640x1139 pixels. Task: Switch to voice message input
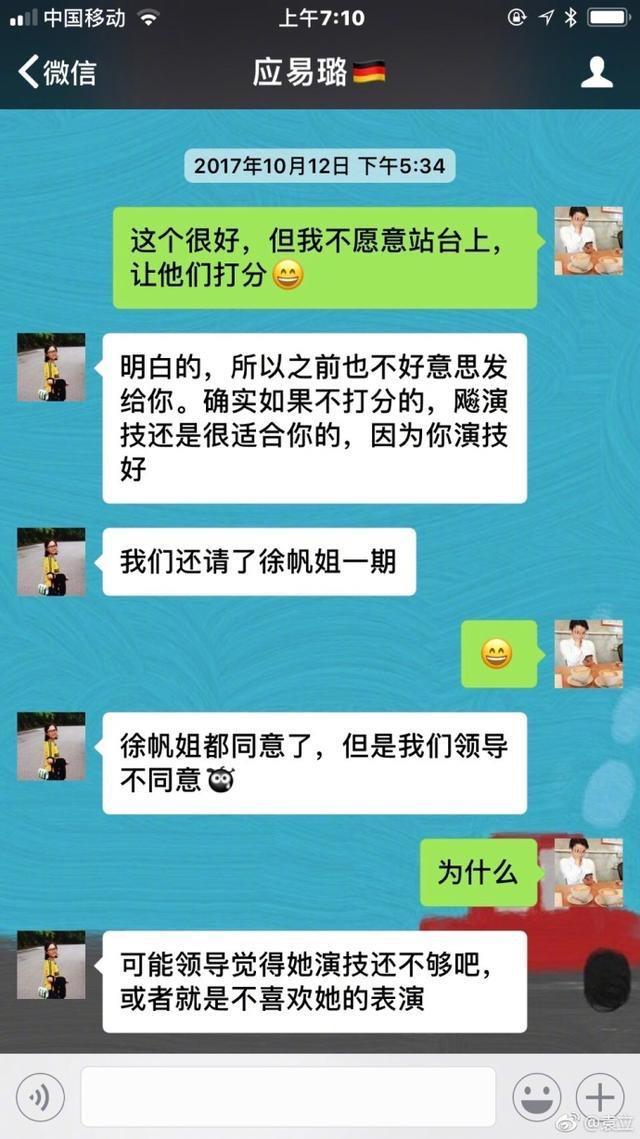(40, 1098)
